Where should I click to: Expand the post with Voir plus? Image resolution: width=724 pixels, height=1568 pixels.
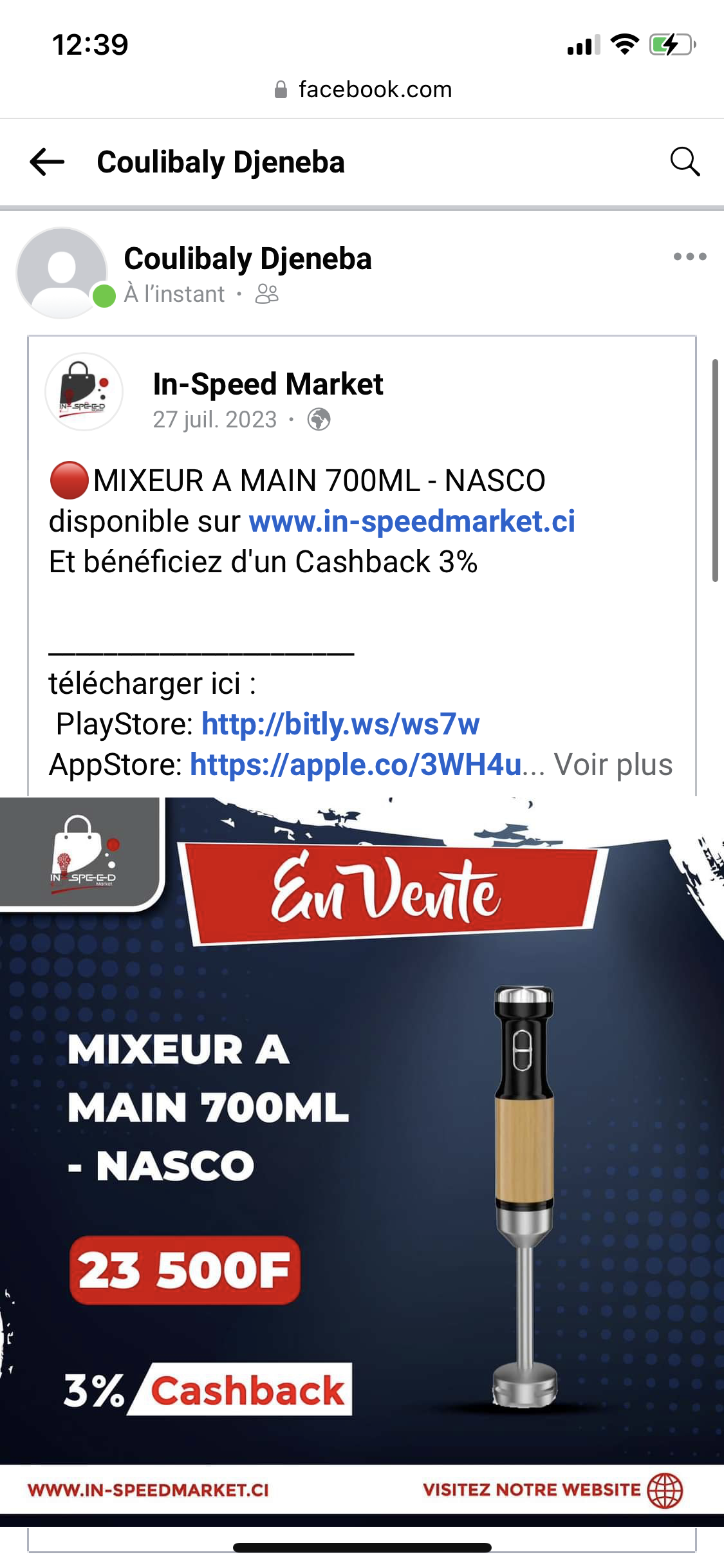(613, 765)
